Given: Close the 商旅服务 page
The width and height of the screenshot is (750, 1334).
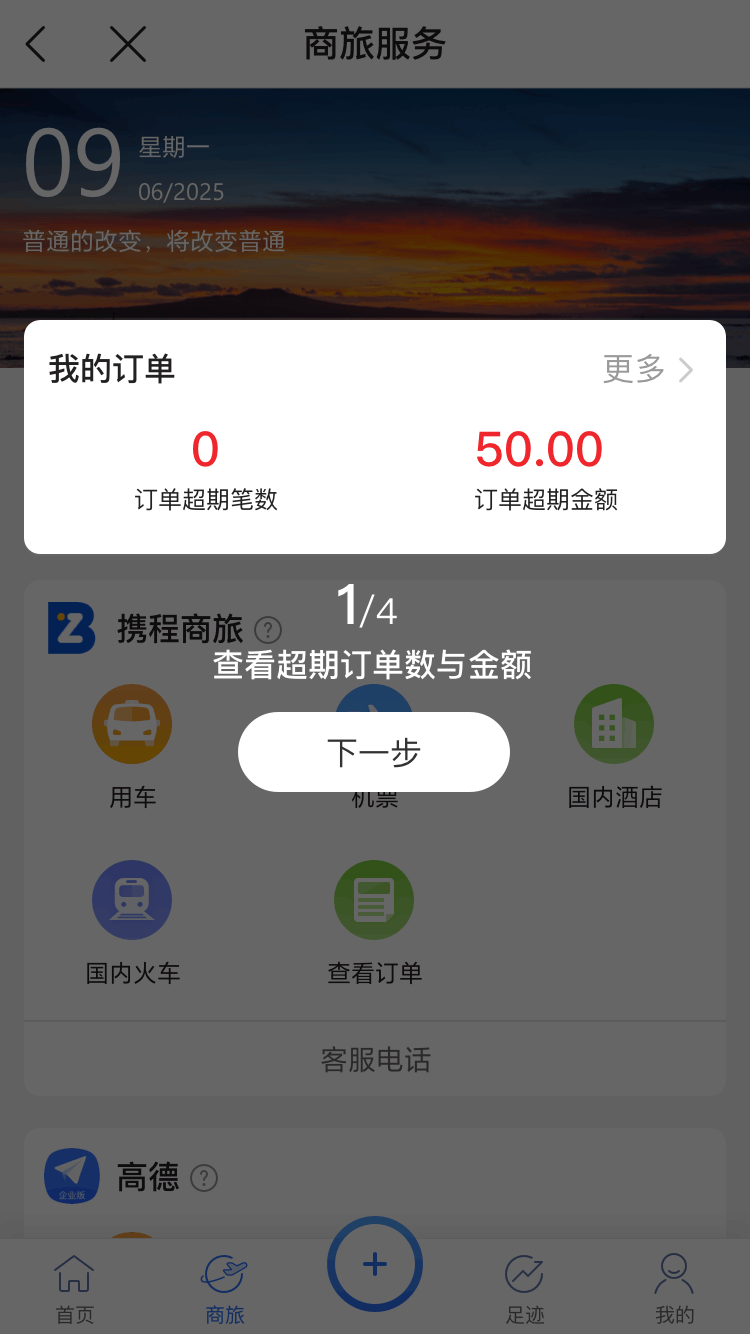Looking at the screenshot, I should coord(128,44).
